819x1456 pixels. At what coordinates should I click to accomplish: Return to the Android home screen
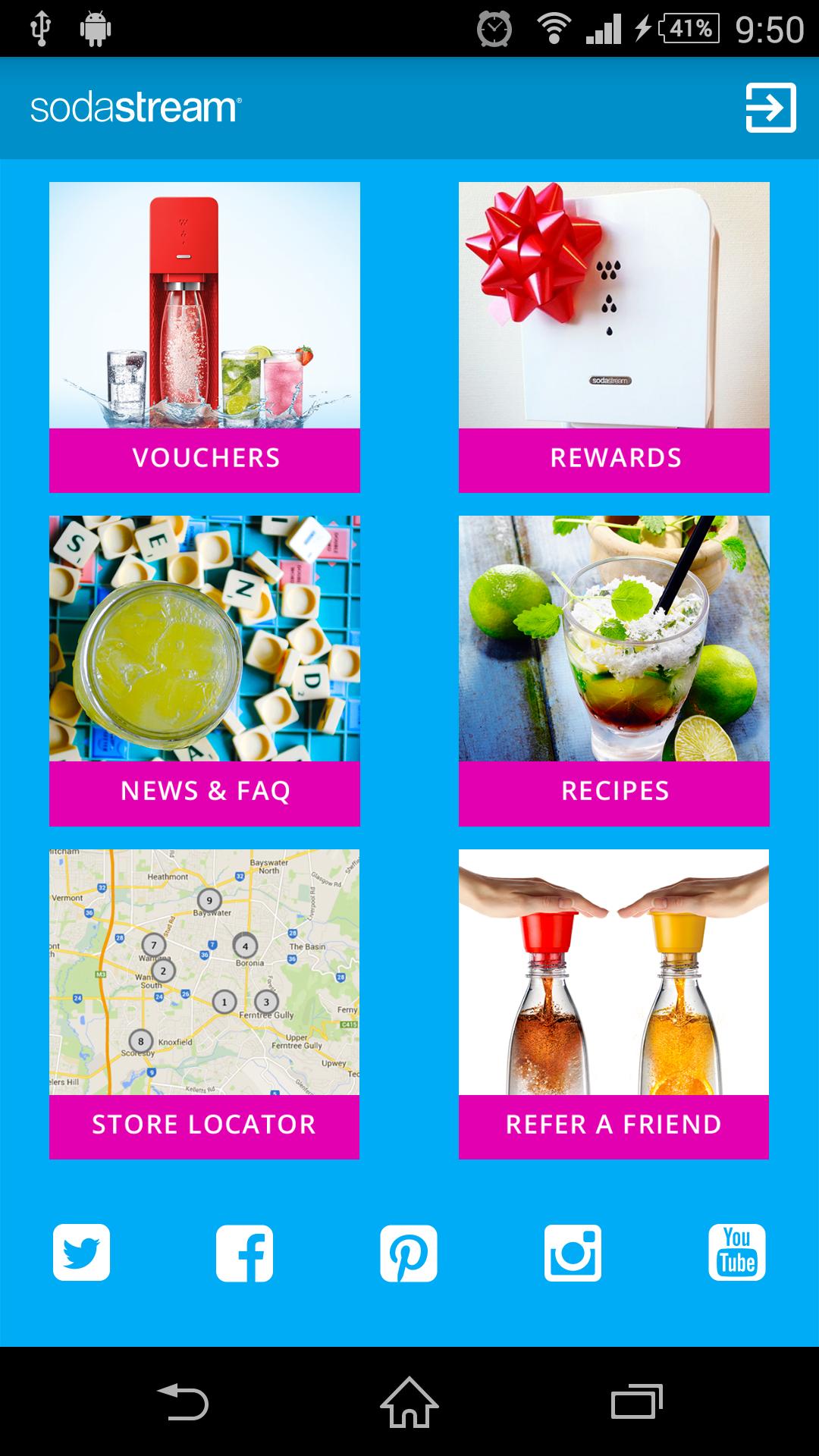click(x=409, y=1401)
